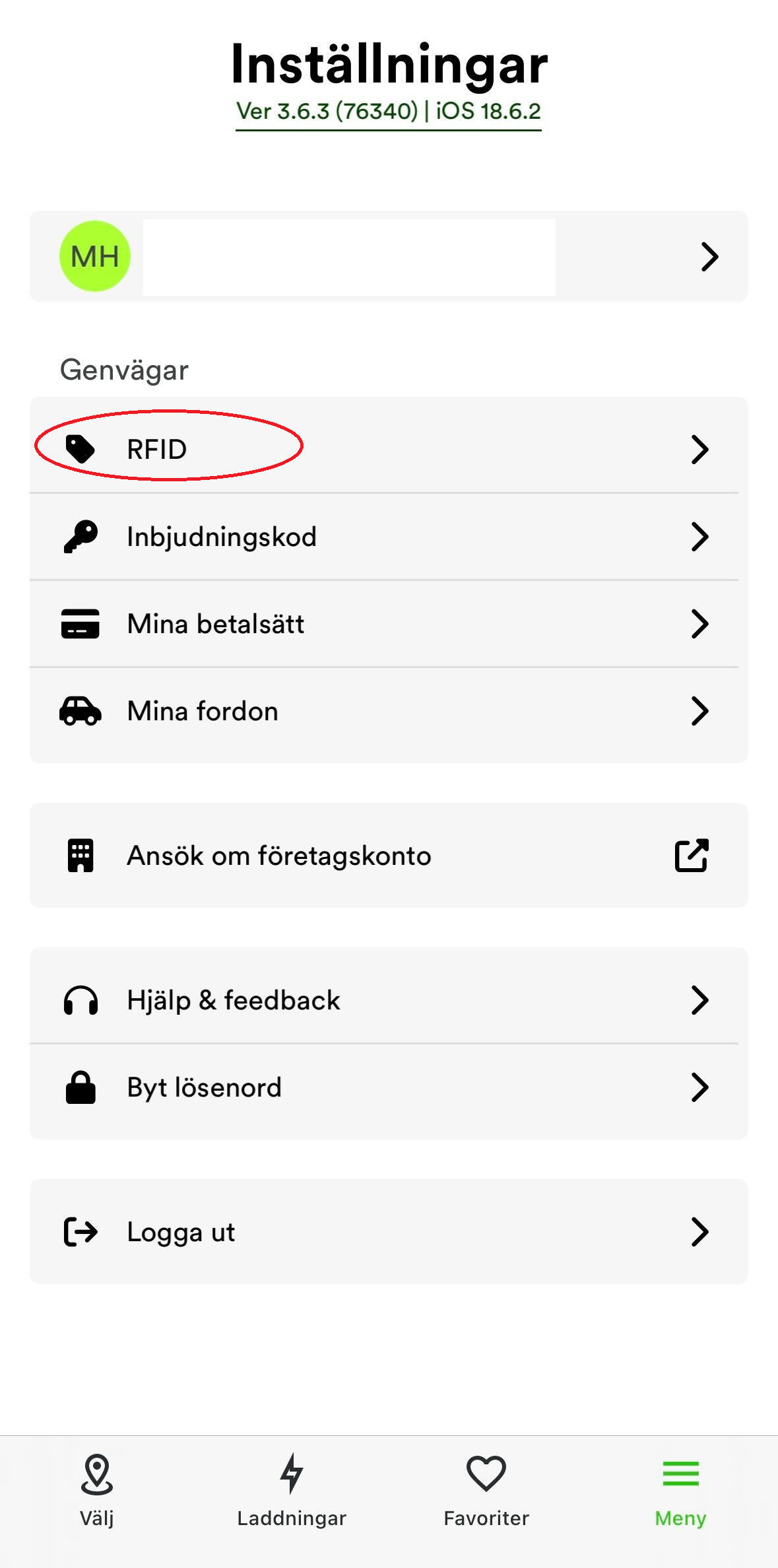778x1568 pixels.
Task: Open the RFID shortcut
Action: (389, 449)
